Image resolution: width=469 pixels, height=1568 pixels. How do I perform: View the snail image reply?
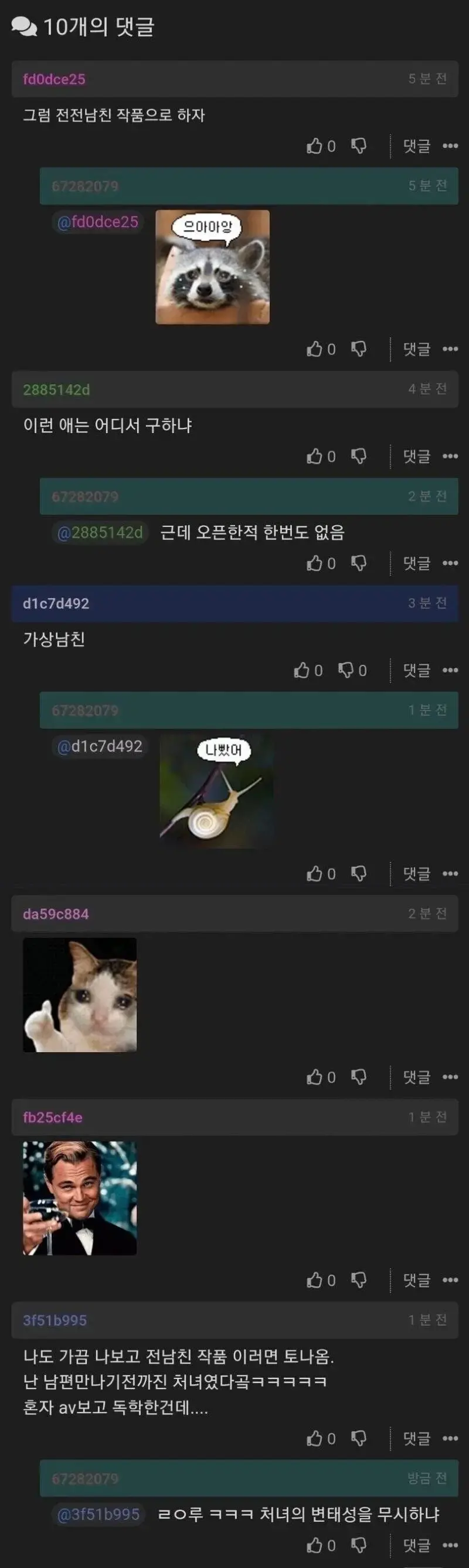[216, 791]
